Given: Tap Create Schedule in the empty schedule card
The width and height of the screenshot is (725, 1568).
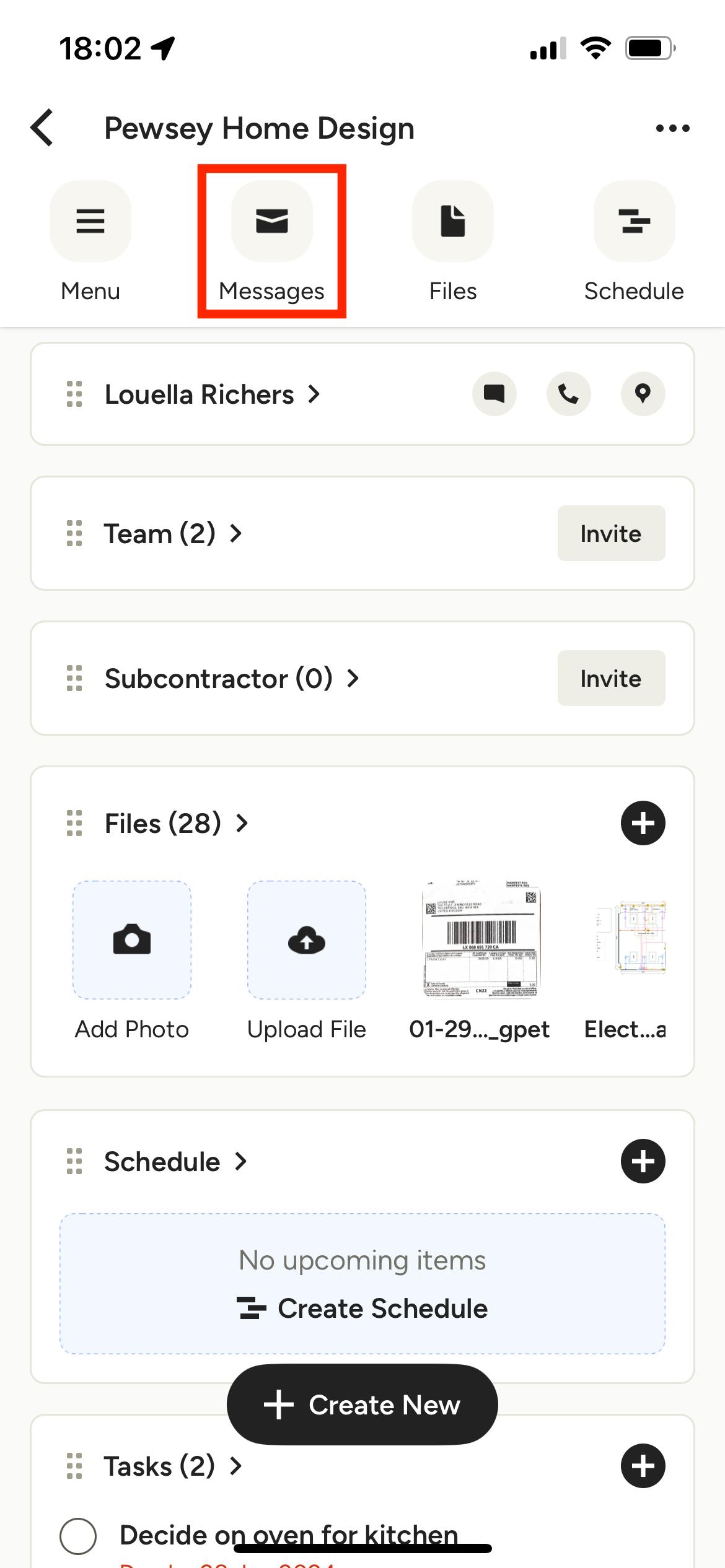Looking at the screenshot, I should [362, 1309].
